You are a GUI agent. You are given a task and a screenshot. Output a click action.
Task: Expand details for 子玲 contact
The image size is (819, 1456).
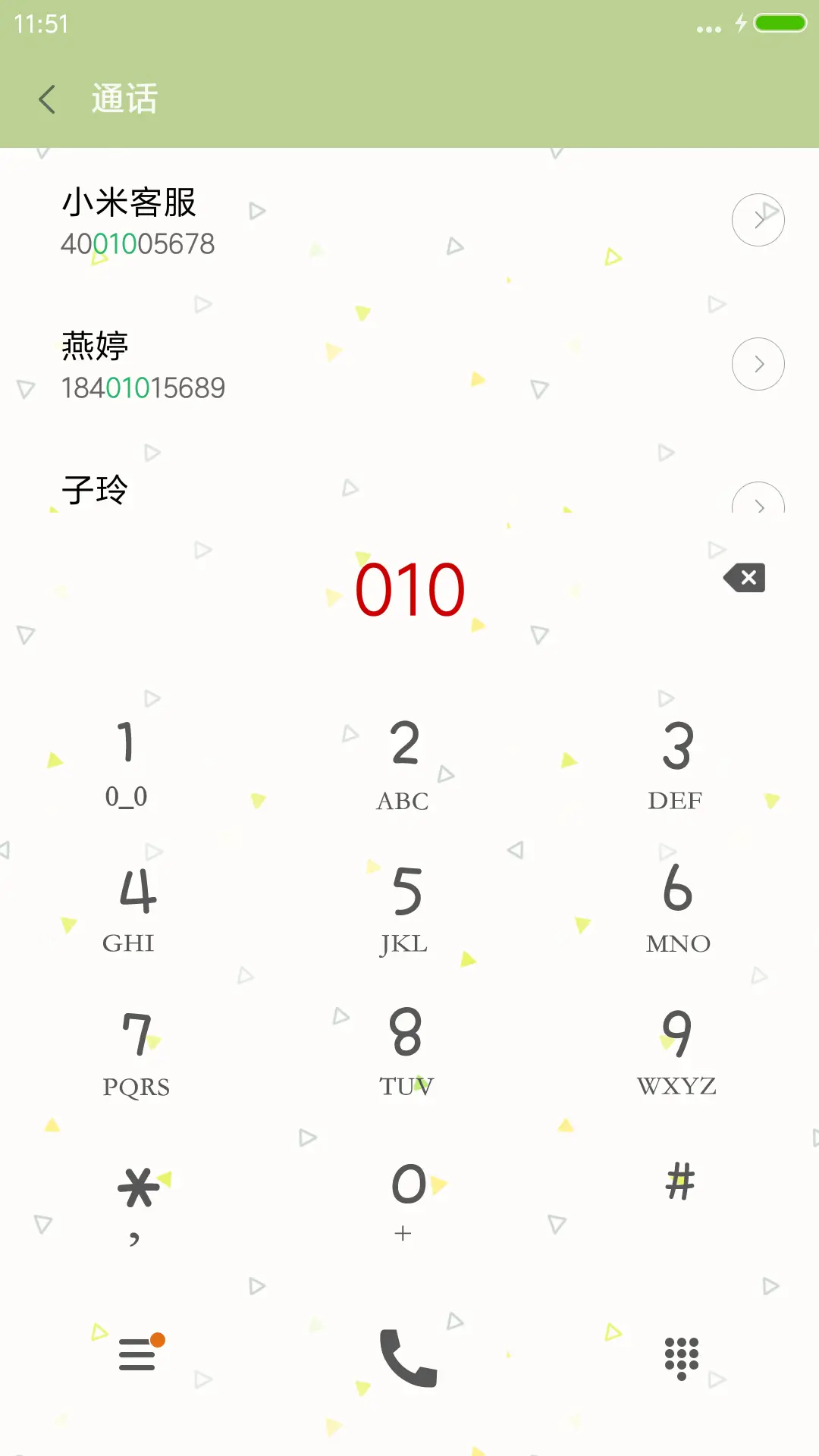click(x=758, y=507)
